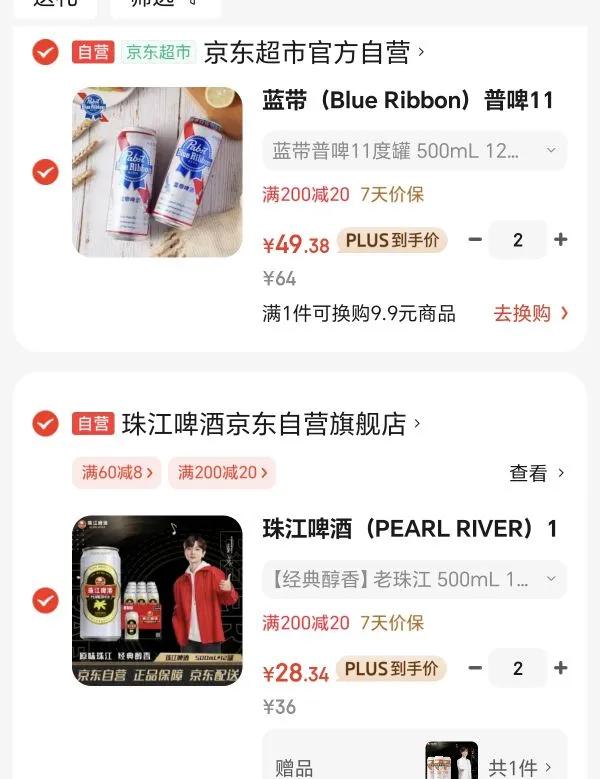Open the Blue Ribbon beer product image
600x779 pixels.
click(x=157, y=172)
